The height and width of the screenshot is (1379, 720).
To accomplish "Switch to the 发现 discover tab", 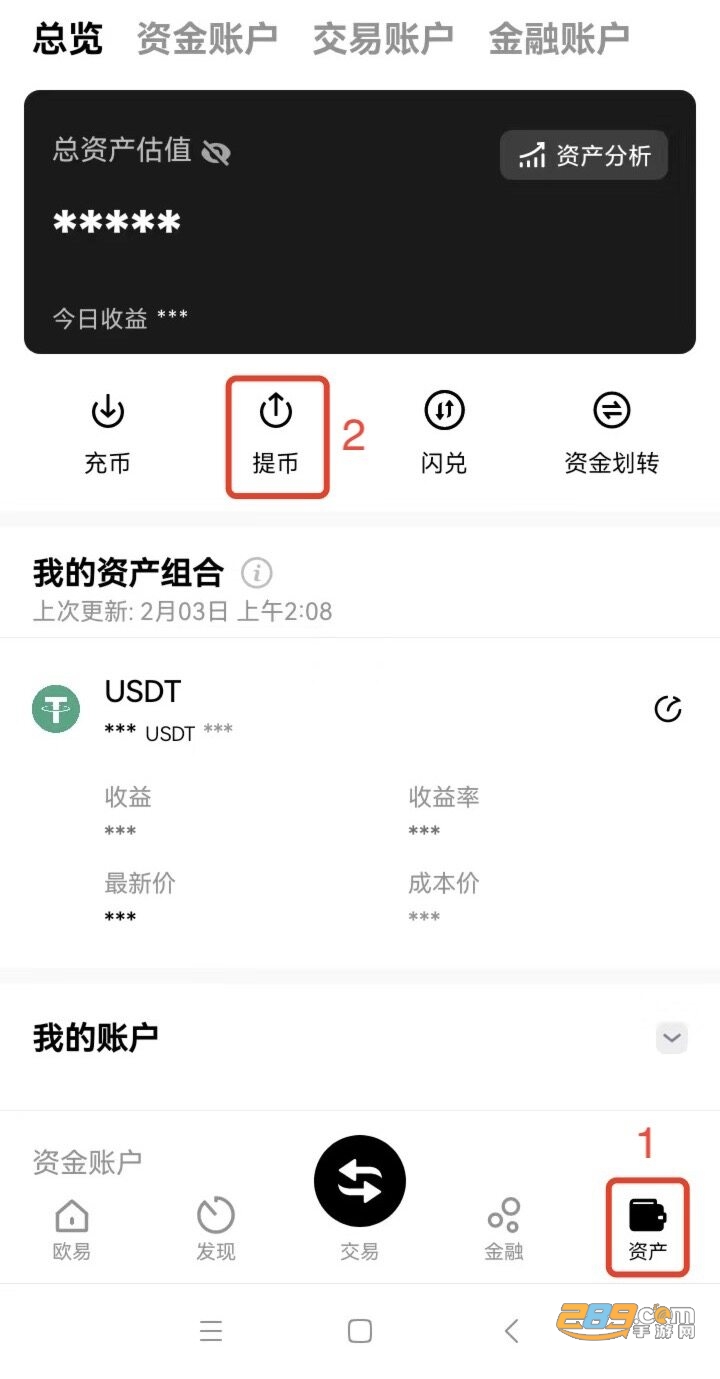I will 215,1229.
